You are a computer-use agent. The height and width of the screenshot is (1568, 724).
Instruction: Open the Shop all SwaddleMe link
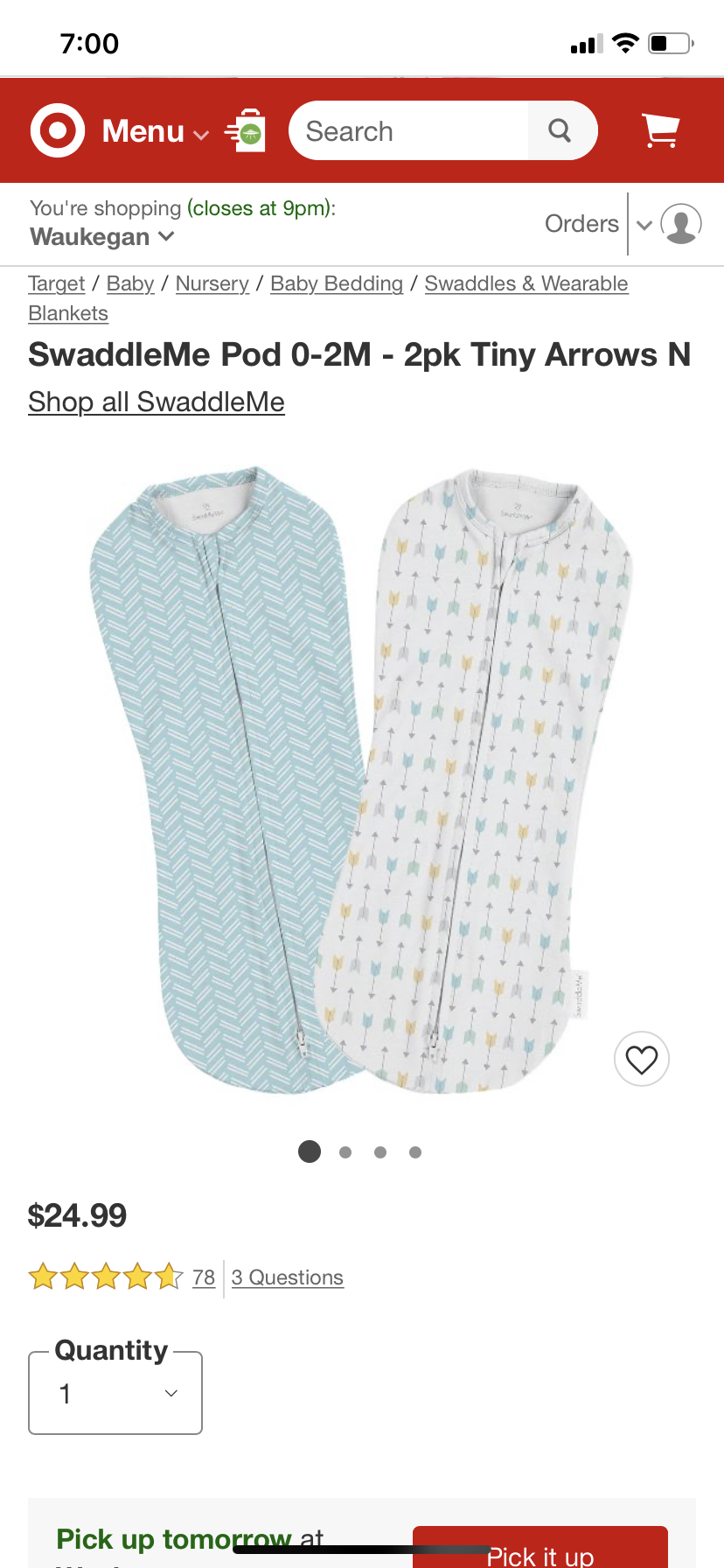157,402
